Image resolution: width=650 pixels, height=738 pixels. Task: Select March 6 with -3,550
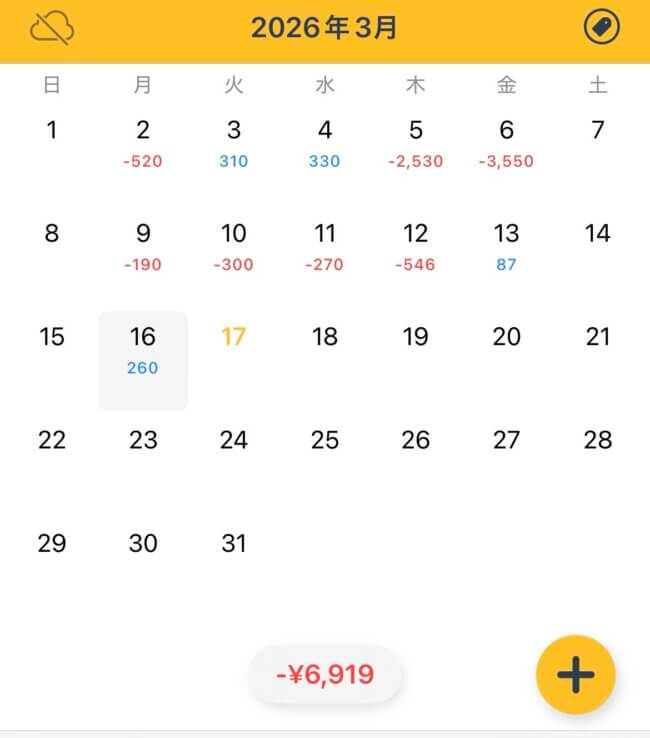[506, 143]
